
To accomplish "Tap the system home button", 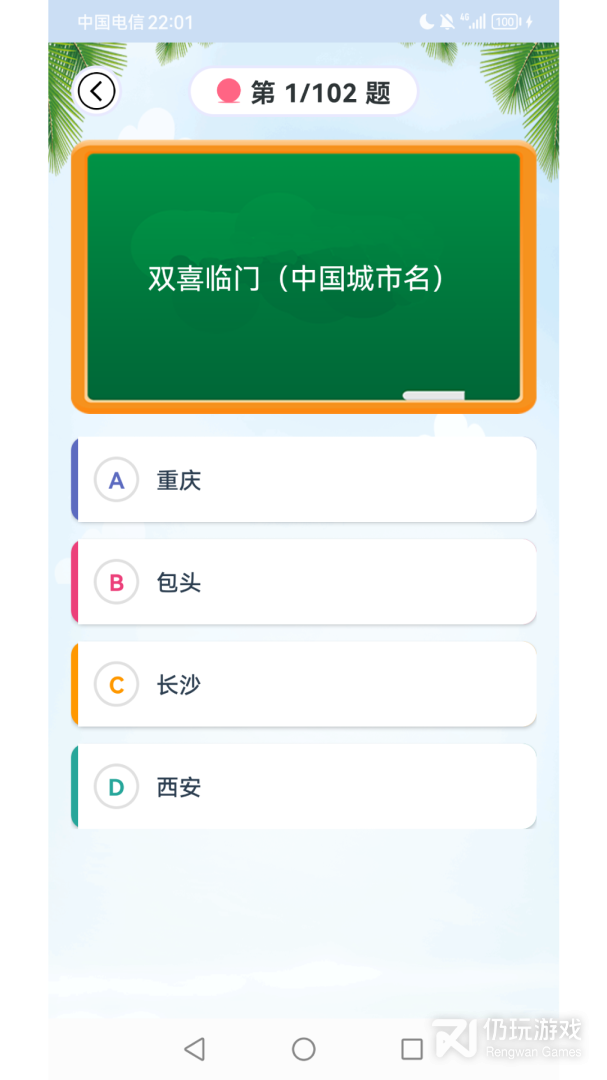I will tap(304, 1048).
